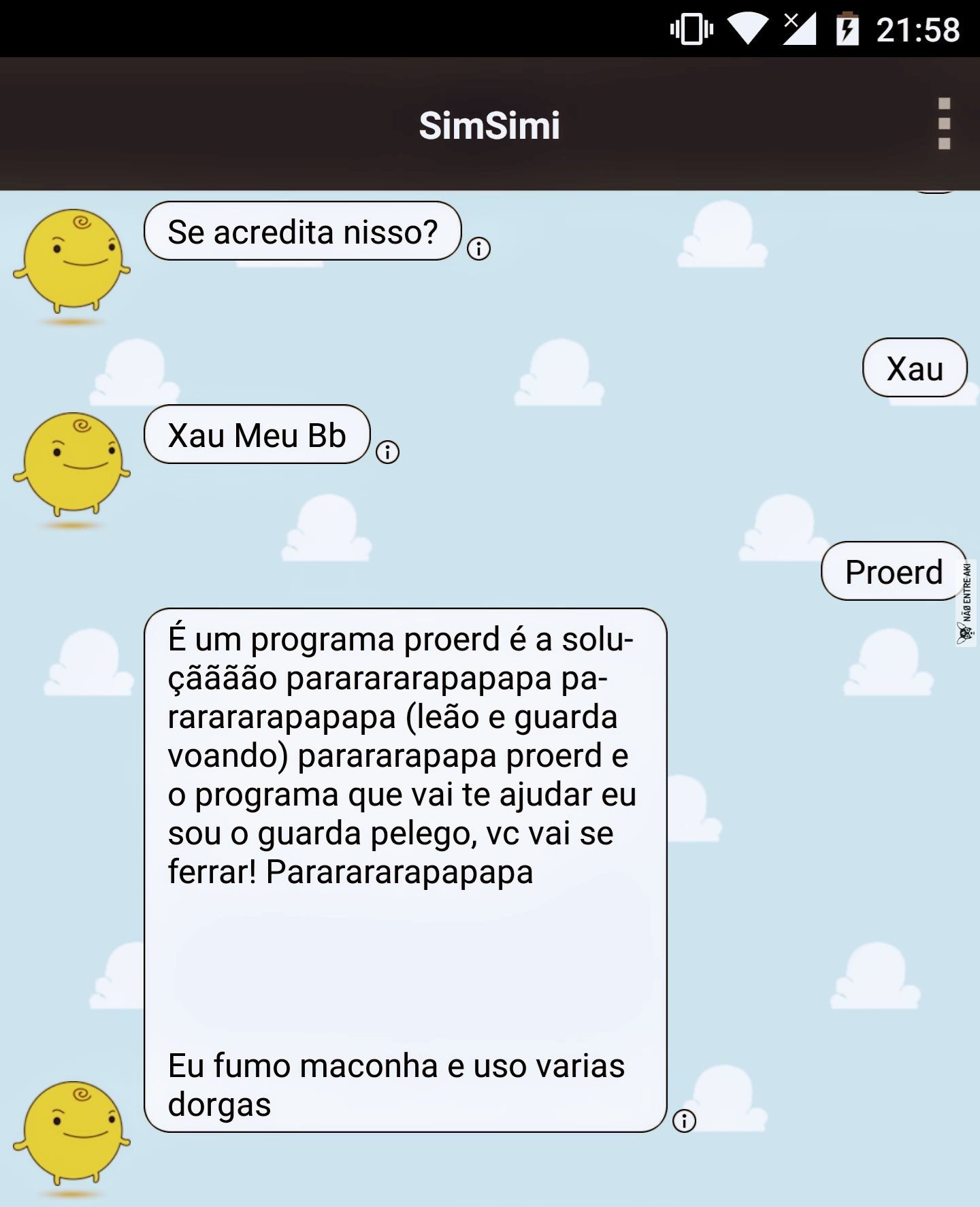The image size is (980, 1207).
Task: Tap info icon beside 'Xau Meu Bb'
Action: pyautogui.click(x=387, y=452)
